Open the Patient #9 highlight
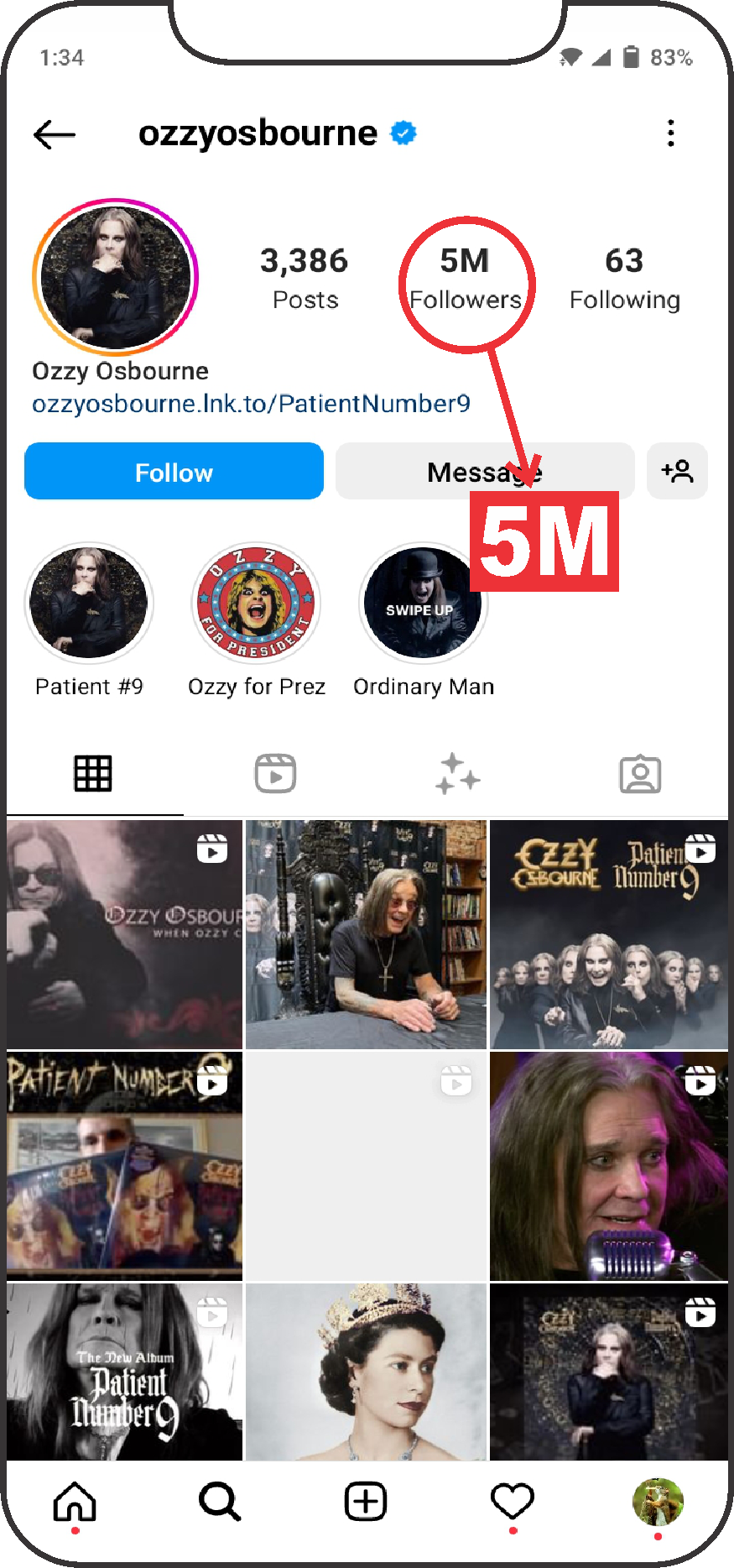This screenshot has width=734, height=1568. (89, 604)
